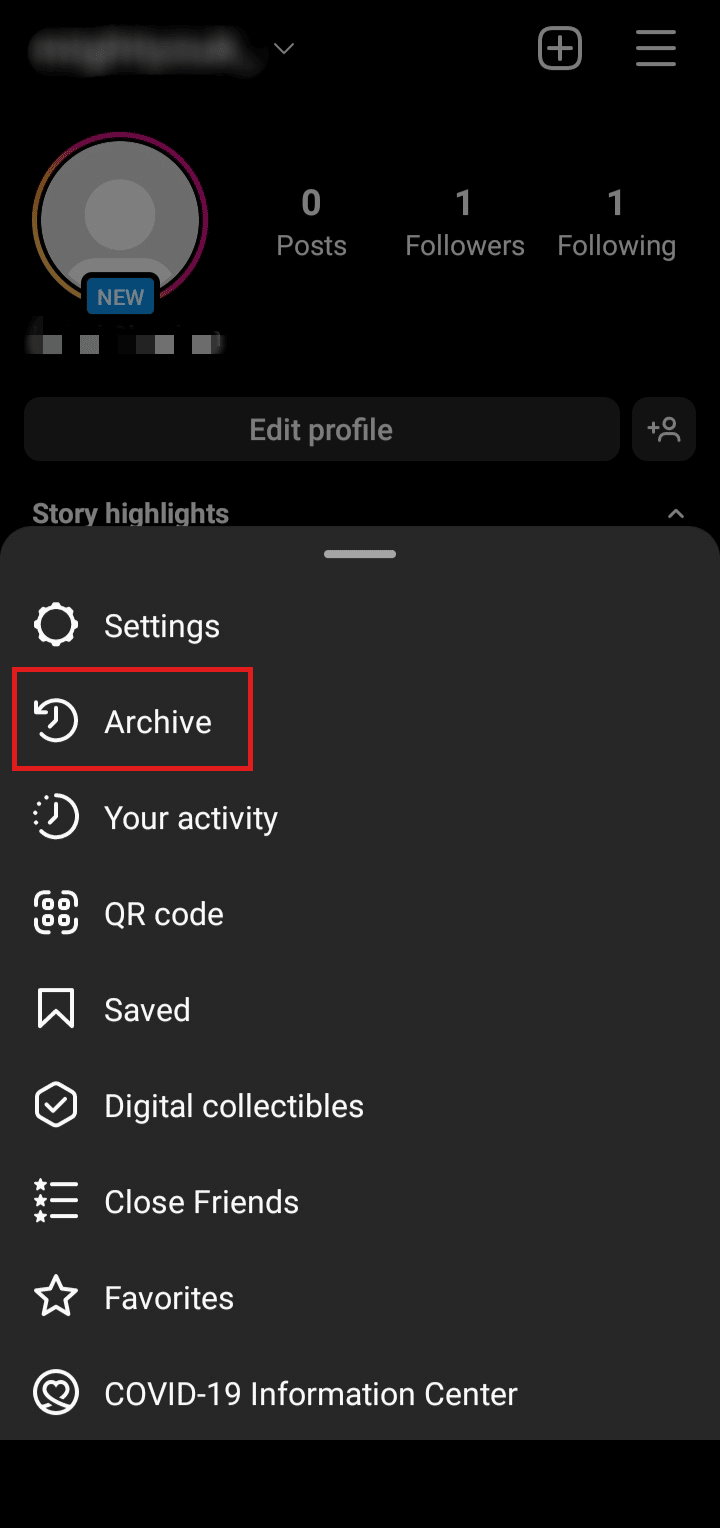Open Saved posts bookmark icon
The image size is (720, 1528).
point(56,1008)
